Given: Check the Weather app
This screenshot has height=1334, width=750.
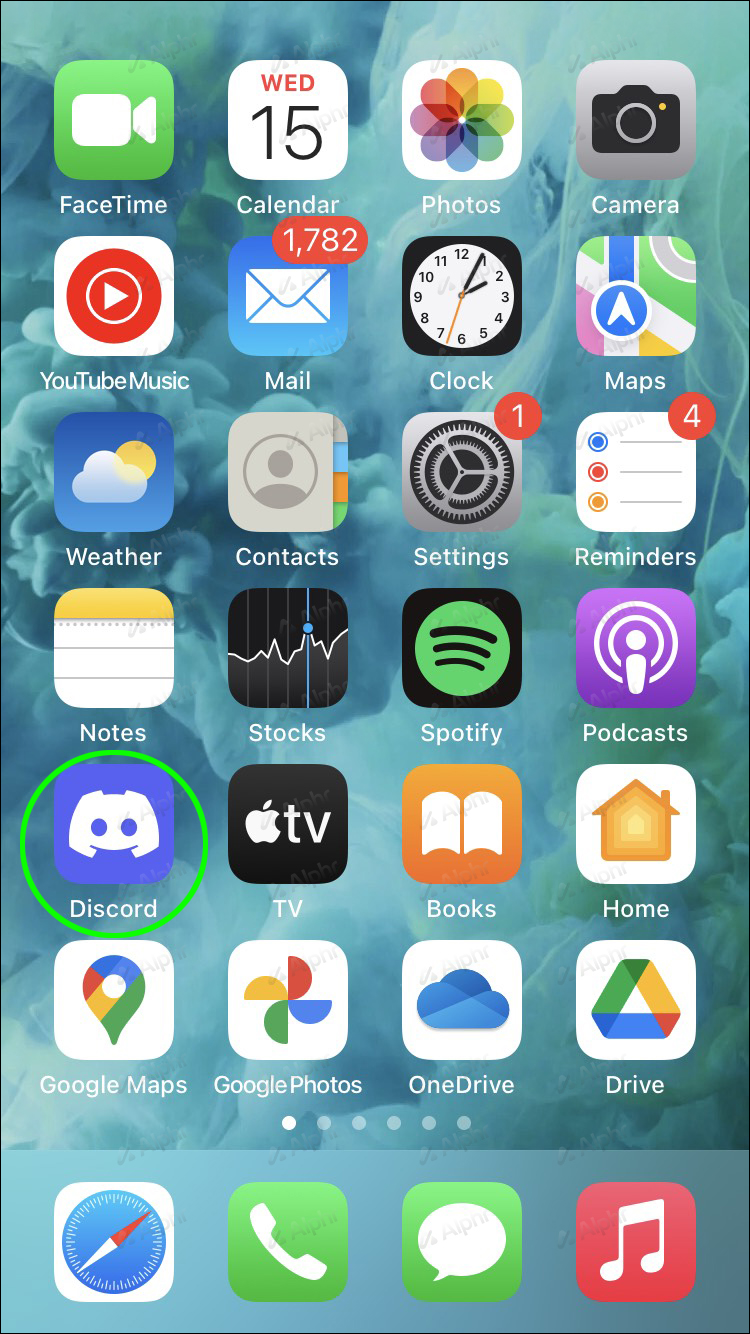Looking at the screenshot, I should (x=114, y=472).
